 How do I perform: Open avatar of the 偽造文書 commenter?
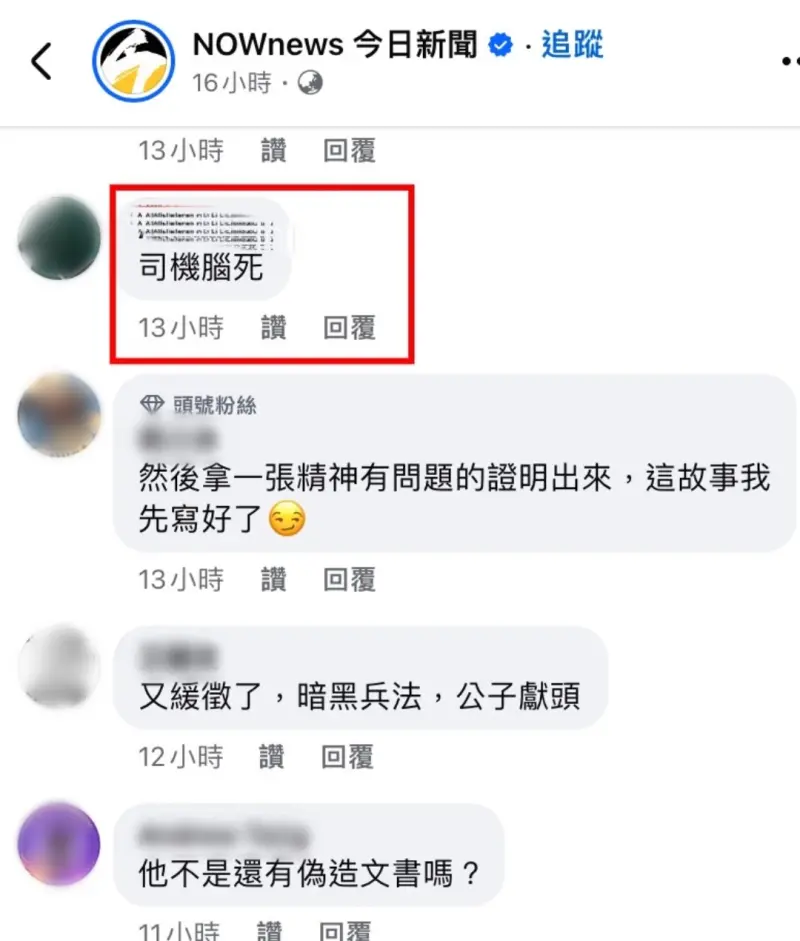59,843
